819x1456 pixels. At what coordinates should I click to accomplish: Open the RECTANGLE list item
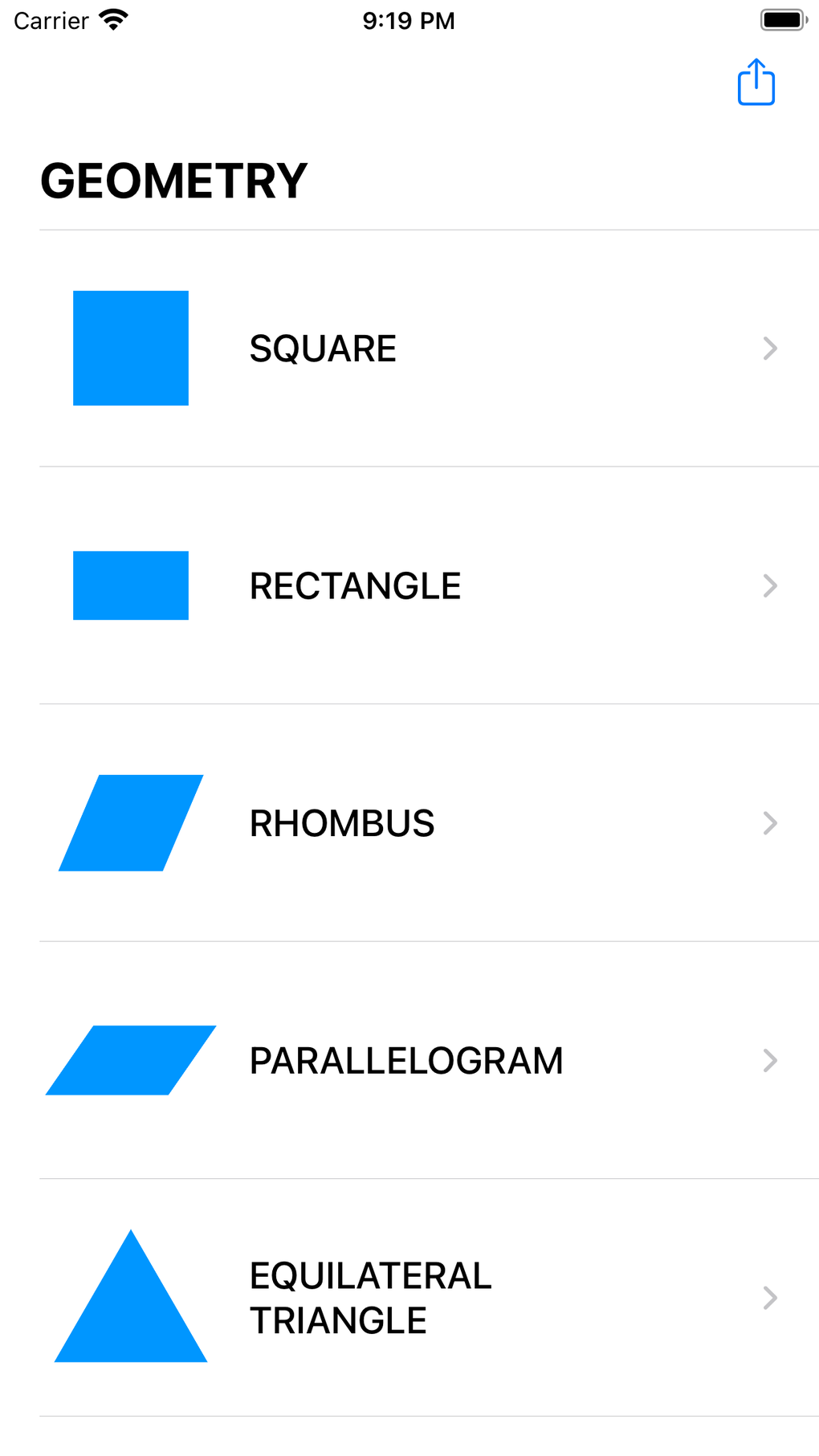356,585
